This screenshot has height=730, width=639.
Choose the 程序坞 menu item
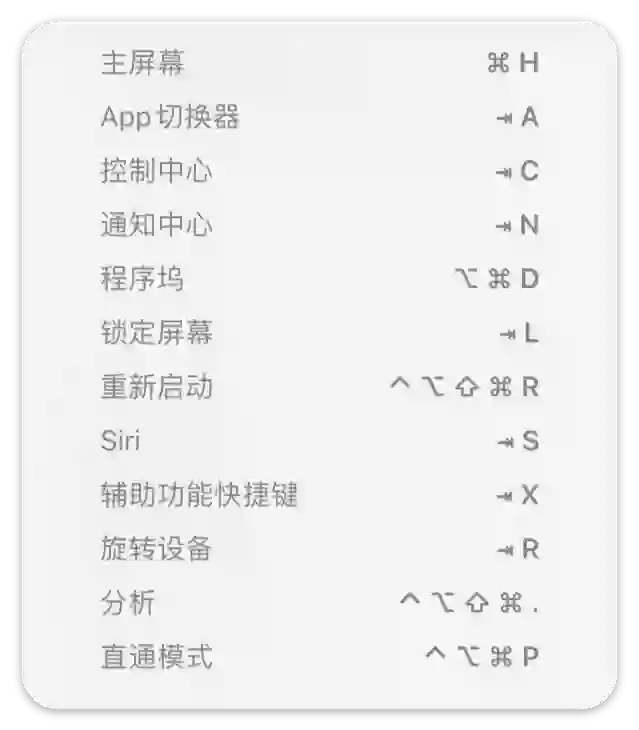pos(143,279)
